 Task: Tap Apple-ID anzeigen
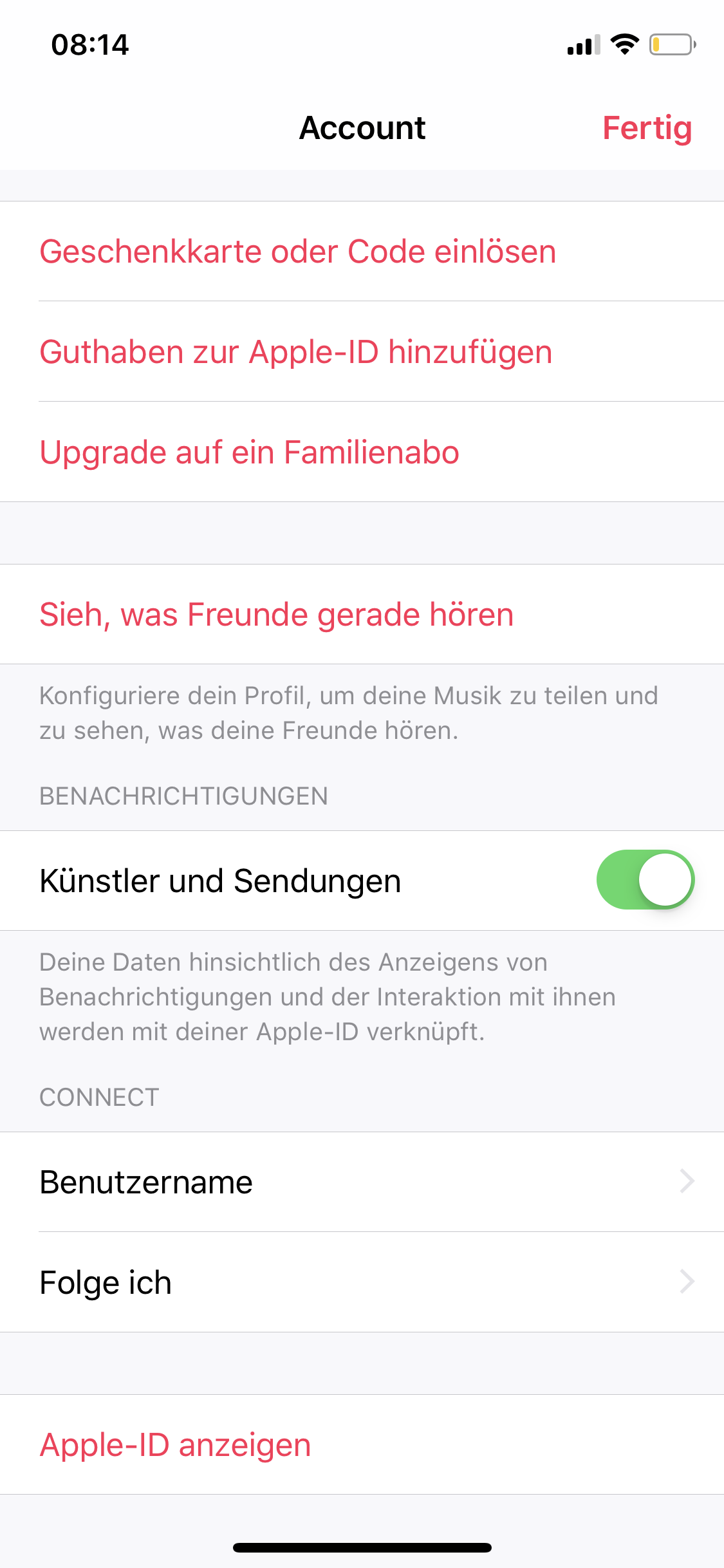(175, 1445)
